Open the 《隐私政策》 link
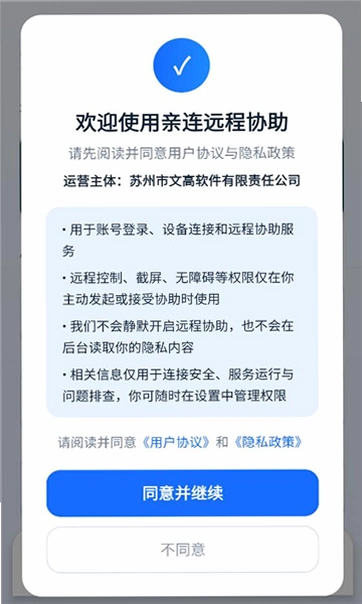362x604 pixels. [x=268, y=442]
